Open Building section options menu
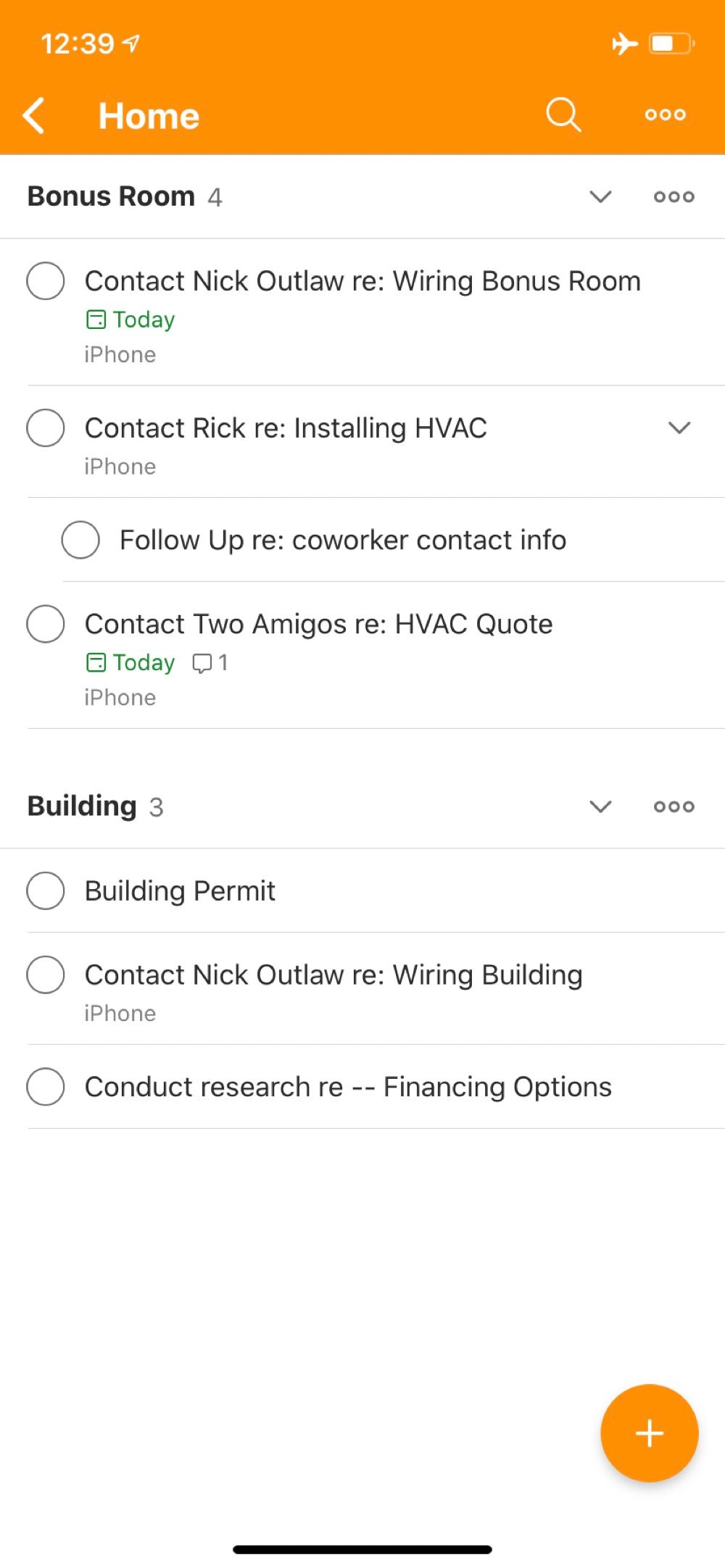 (674, 806)
